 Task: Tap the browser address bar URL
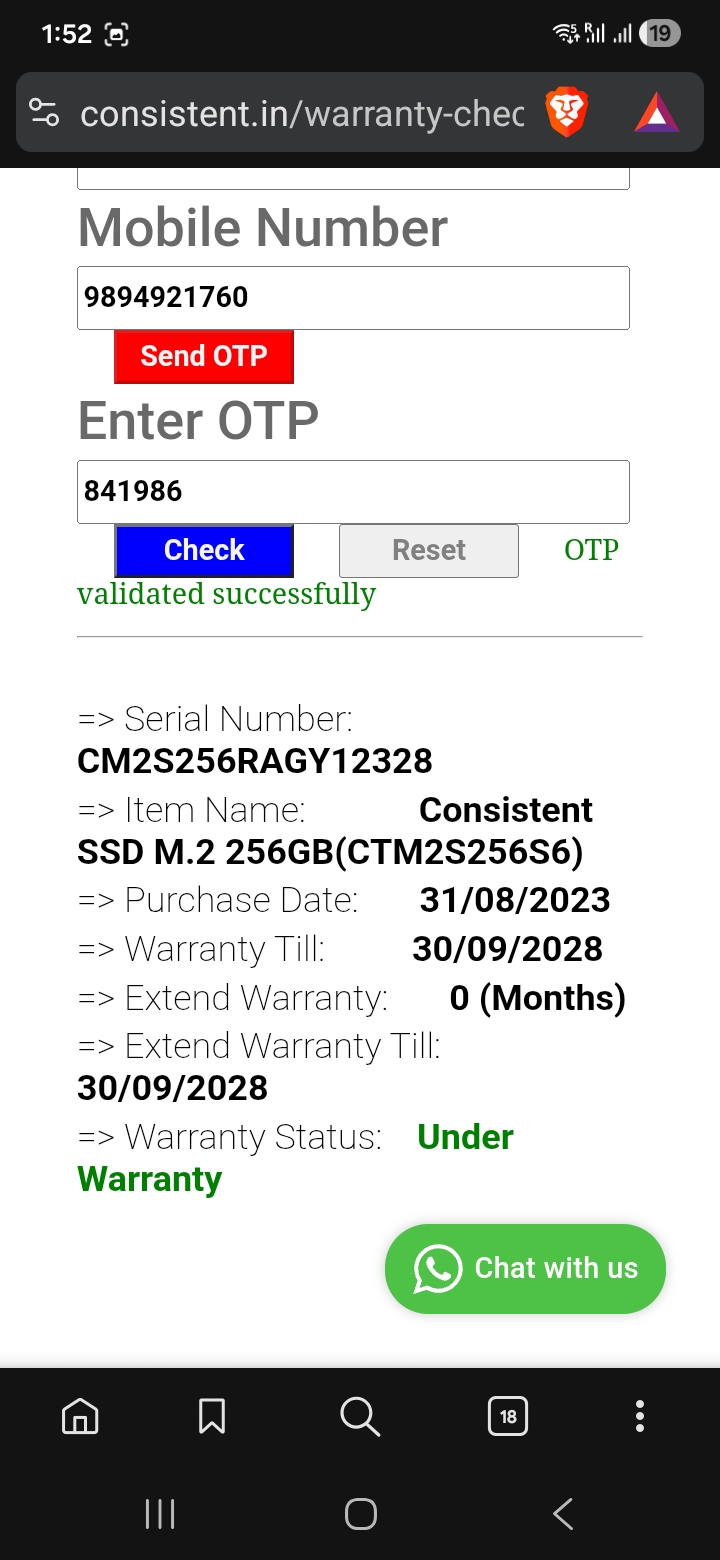(300, 114)
